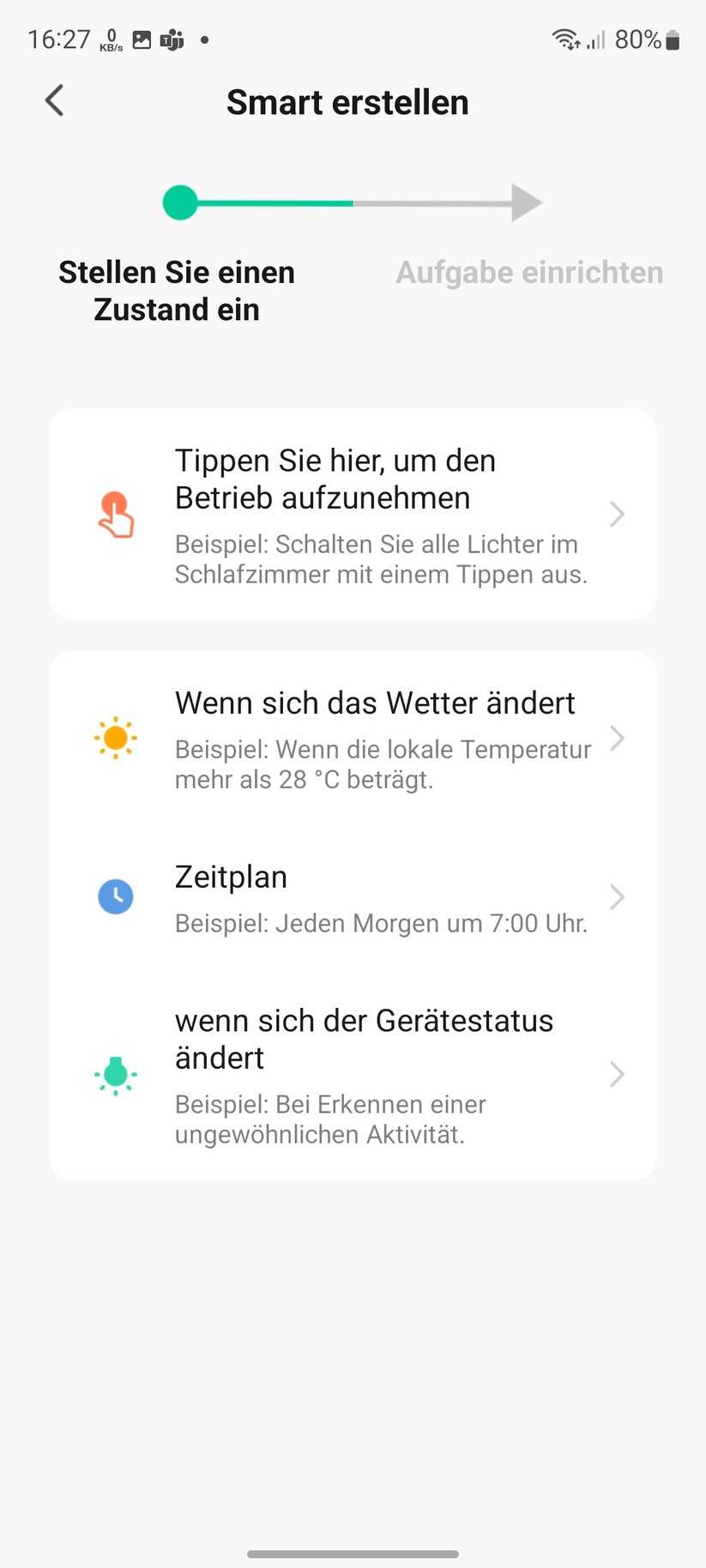This screenshot has height=1568, width=706.
Task: Select the Zeitplan condition card
Action: tap(353, 896)
